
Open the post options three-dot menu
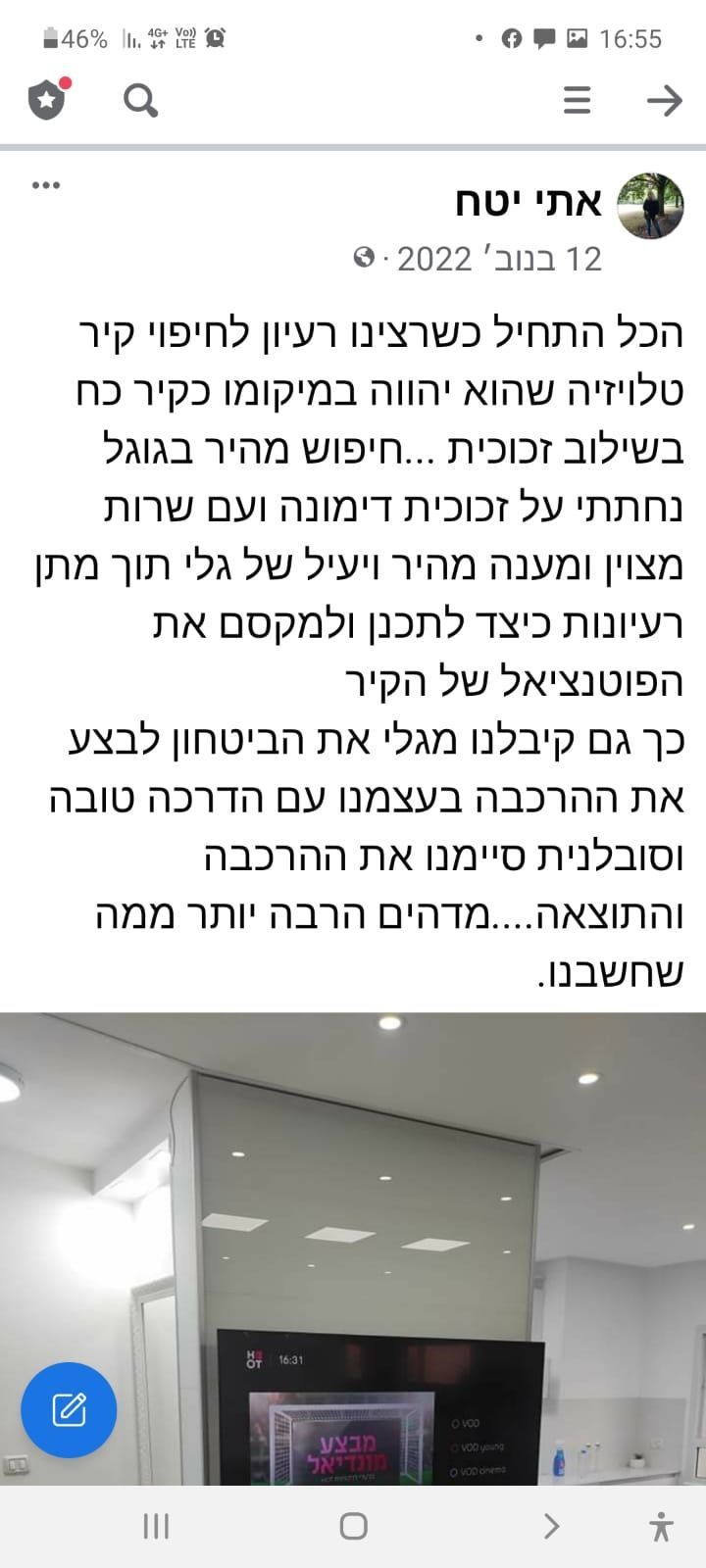coord(46,185)
